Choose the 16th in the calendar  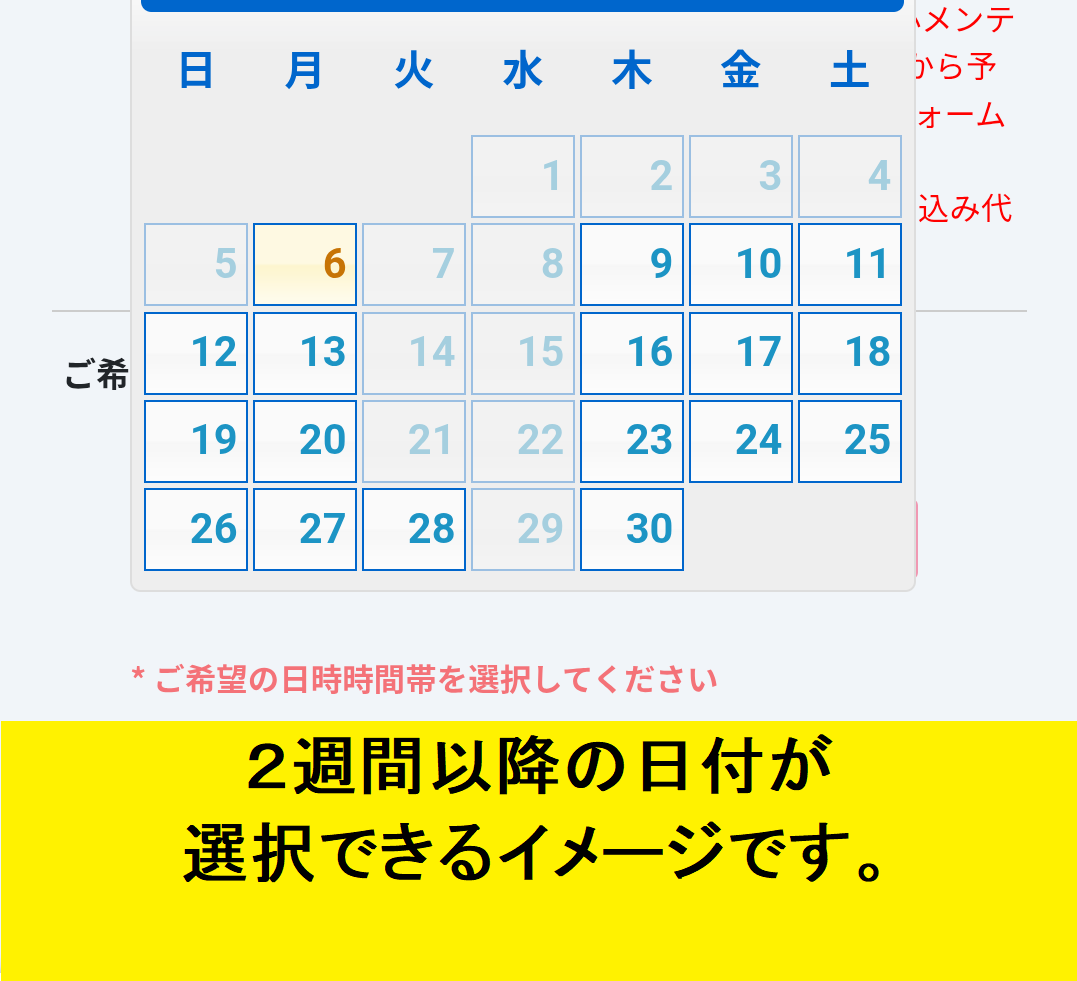coord(632,353)
